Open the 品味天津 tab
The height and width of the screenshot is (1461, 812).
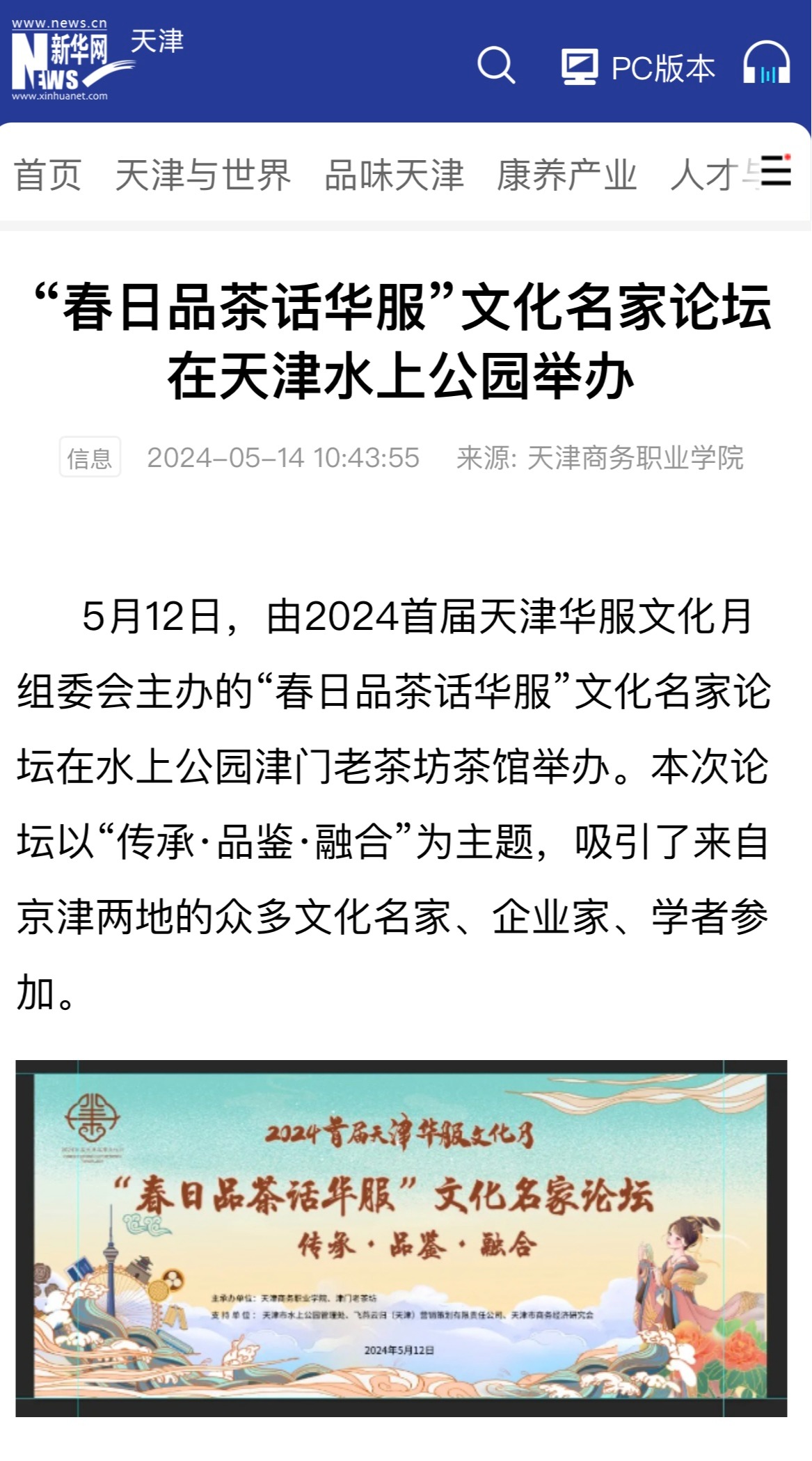pyautogui.click(x=394, y=175)
